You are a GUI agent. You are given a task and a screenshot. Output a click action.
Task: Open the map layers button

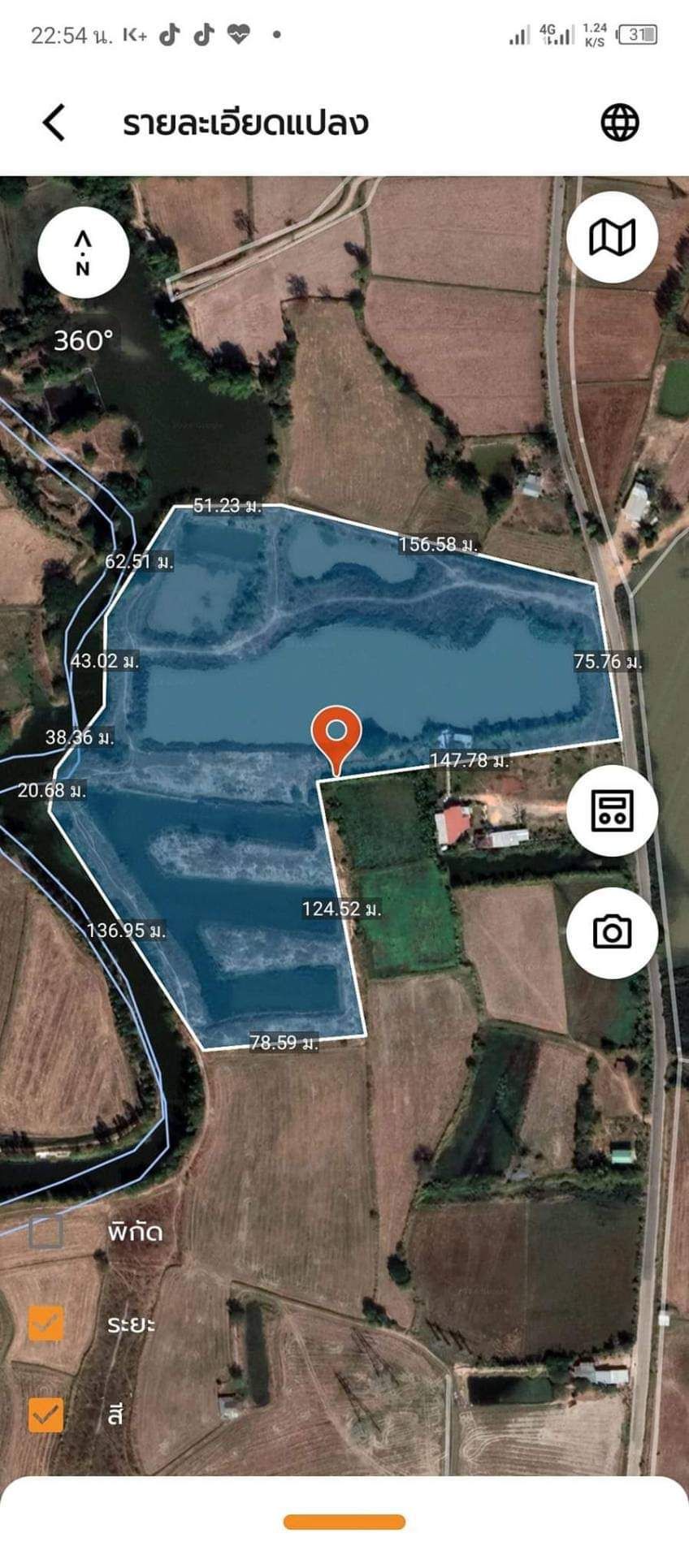(613, 238)
